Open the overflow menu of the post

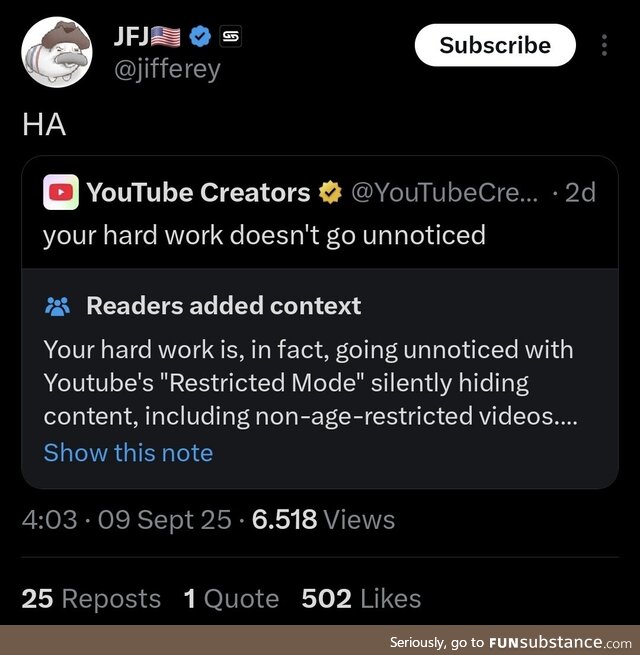pos(603,46)
